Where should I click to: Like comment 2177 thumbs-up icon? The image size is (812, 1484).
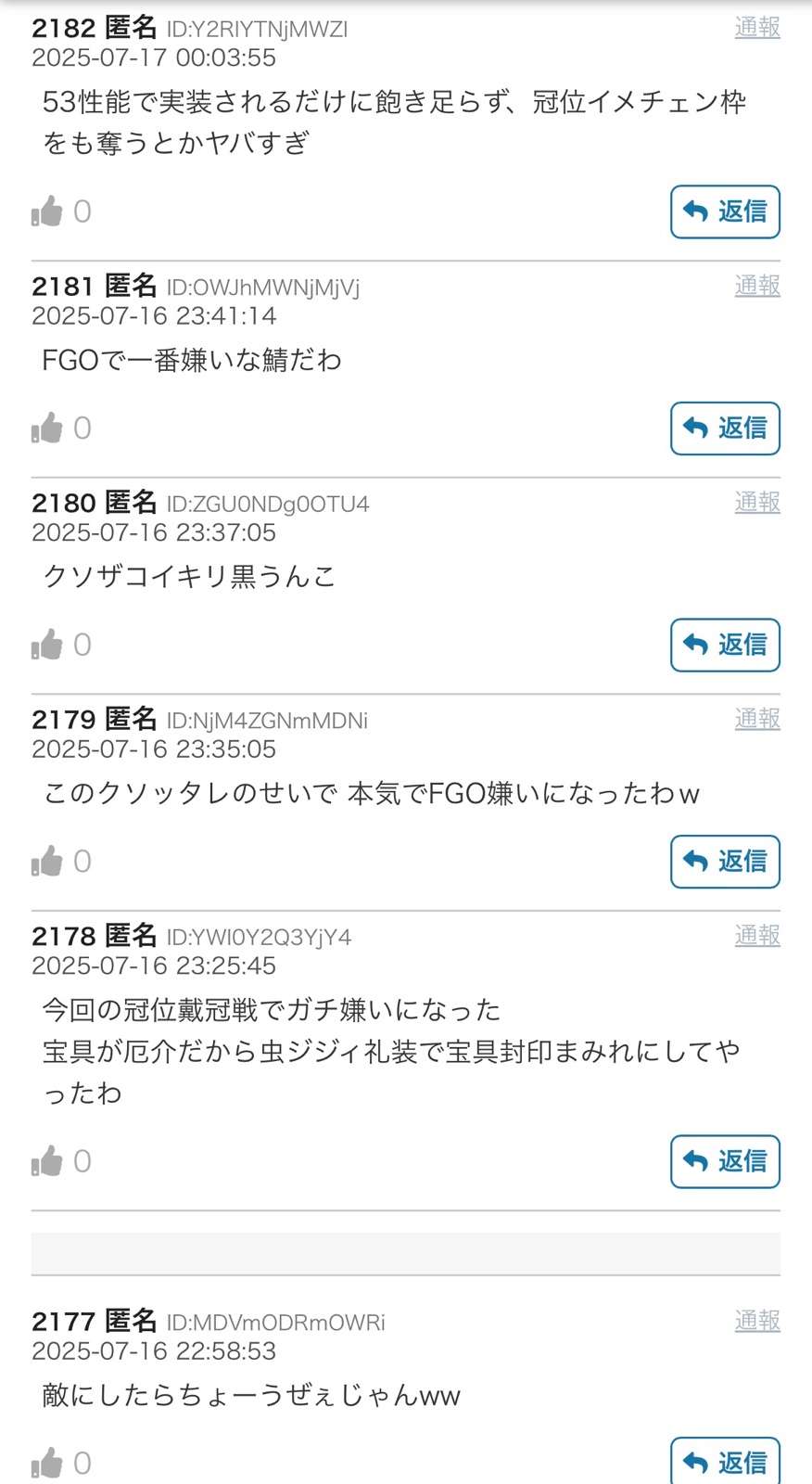[x=47, y=1464]
